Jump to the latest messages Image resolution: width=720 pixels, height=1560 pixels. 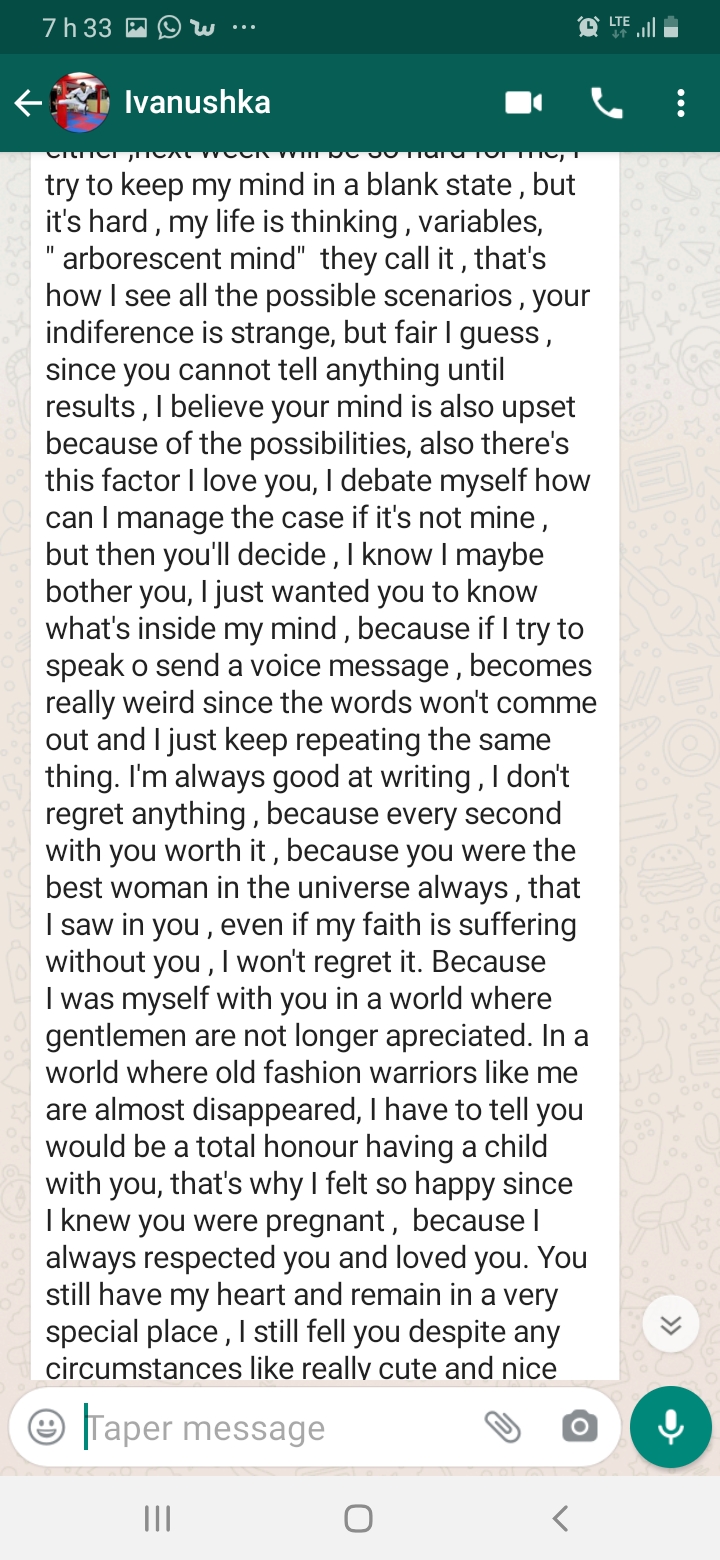[x=670, y=1325]
